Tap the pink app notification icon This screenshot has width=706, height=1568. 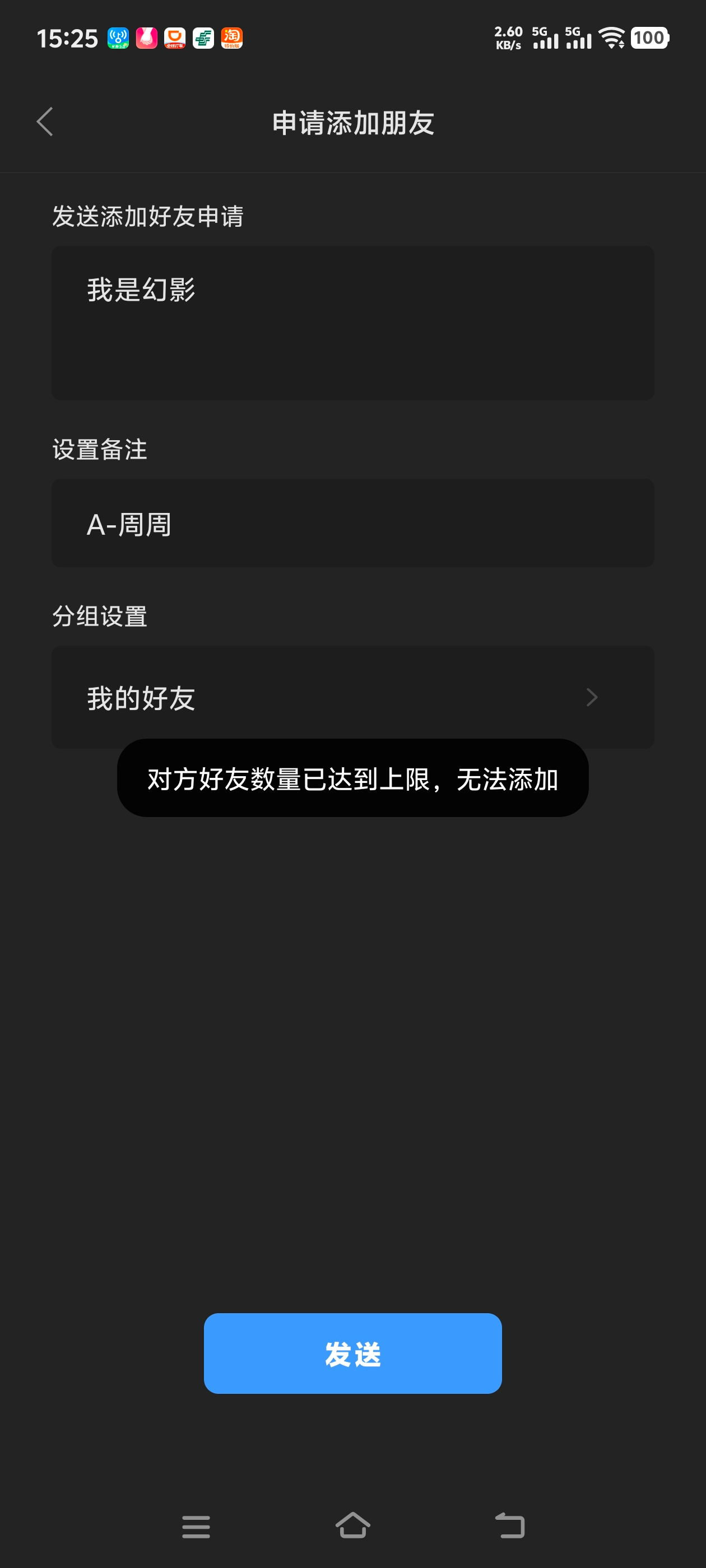coord(147,38)
